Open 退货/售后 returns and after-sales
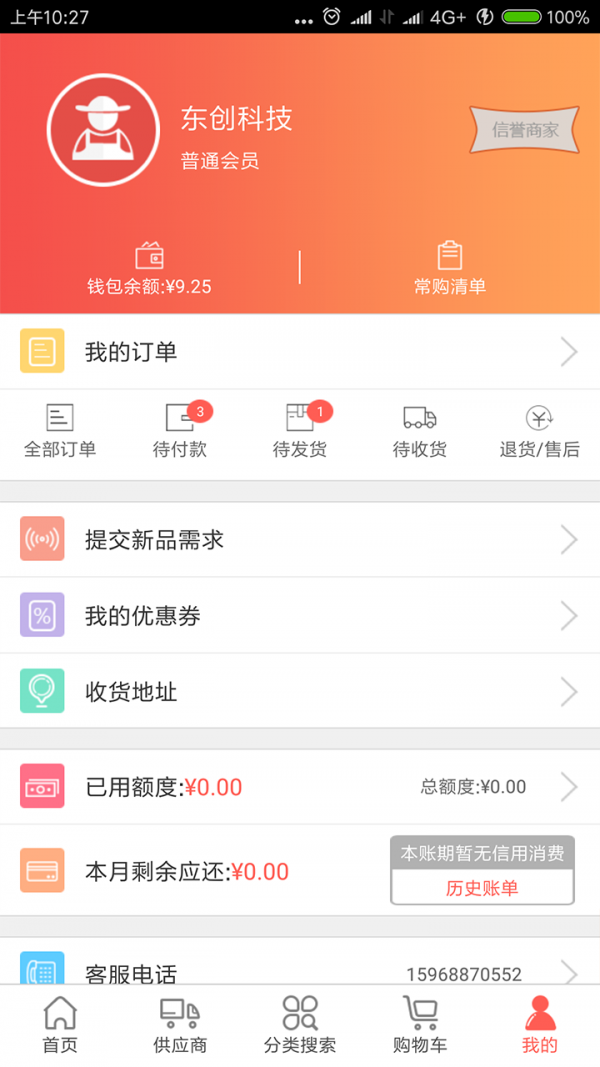The width and height of the screenshot is (600, 1067). click(x=539, y=431)
